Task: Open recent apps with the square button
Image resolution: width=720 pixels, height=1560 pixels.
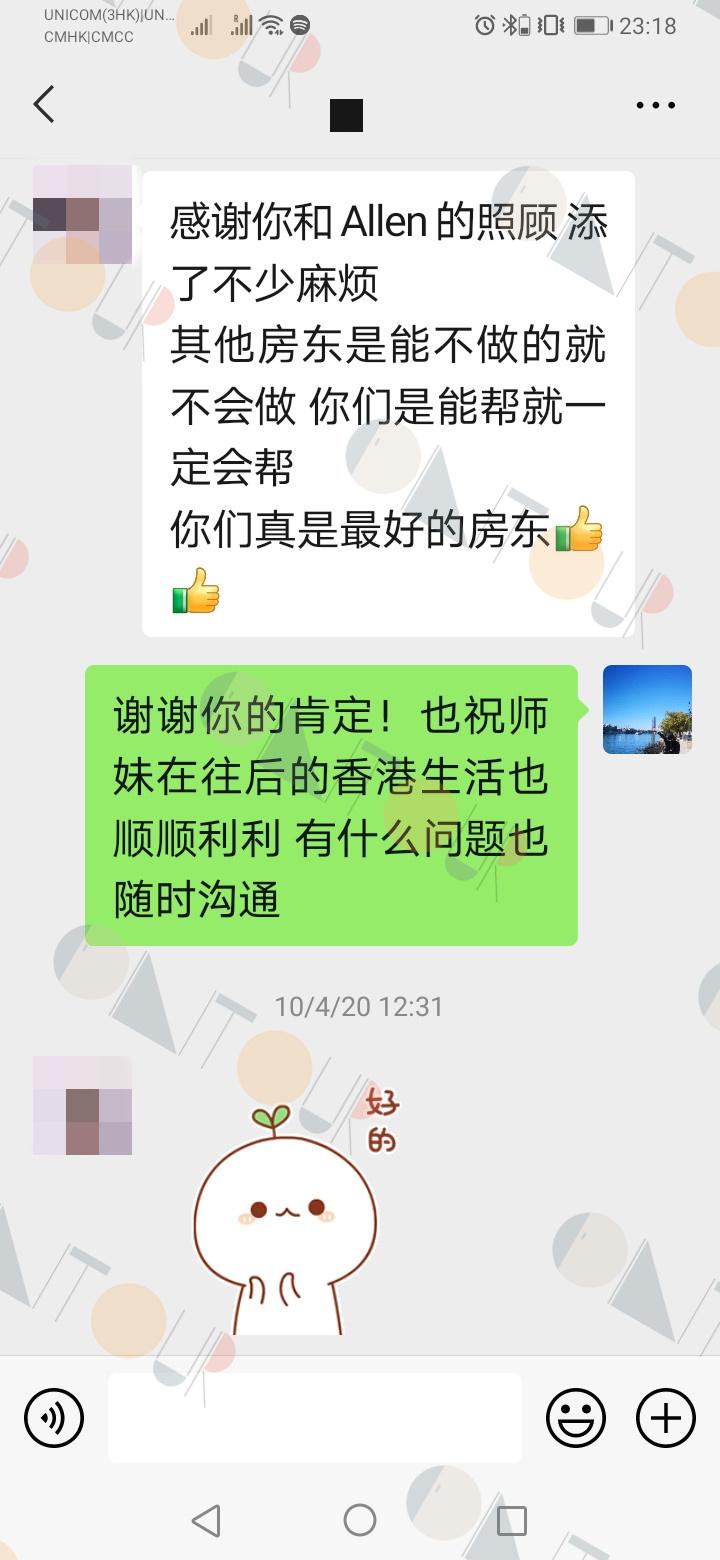Action: pyautogui.click(x=511, y=1520)
